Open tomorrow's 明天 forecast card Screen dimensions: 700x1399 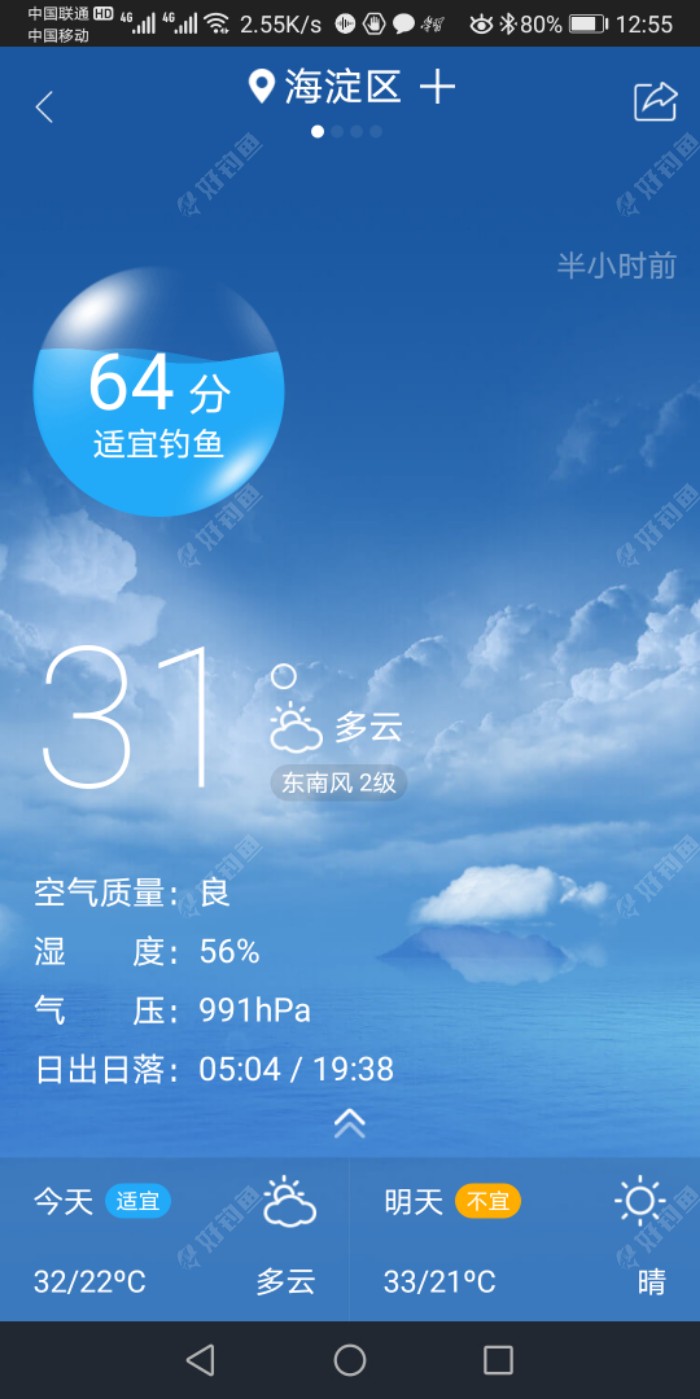coord(525,1239)
